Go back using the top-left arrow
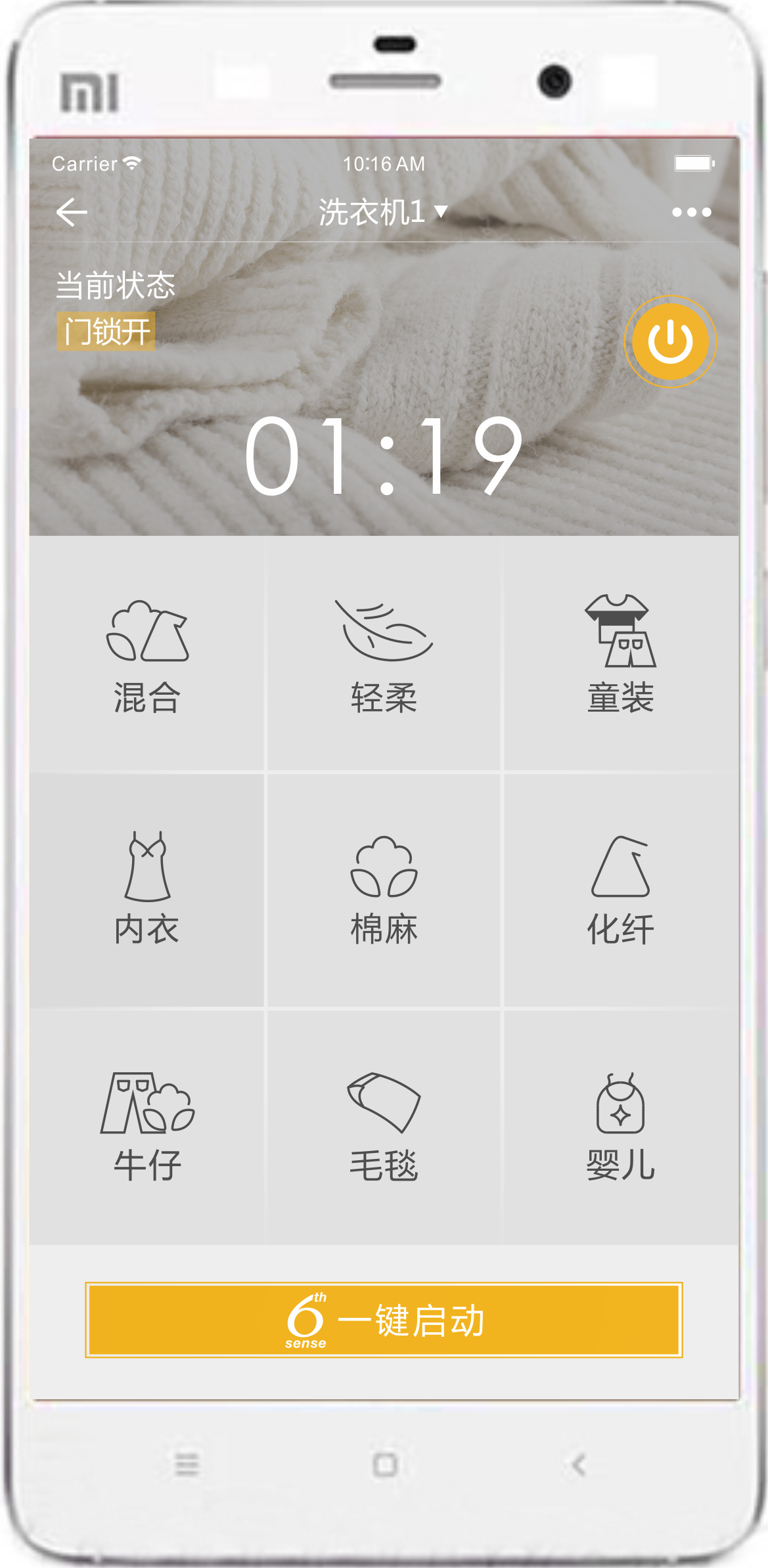 72,212
